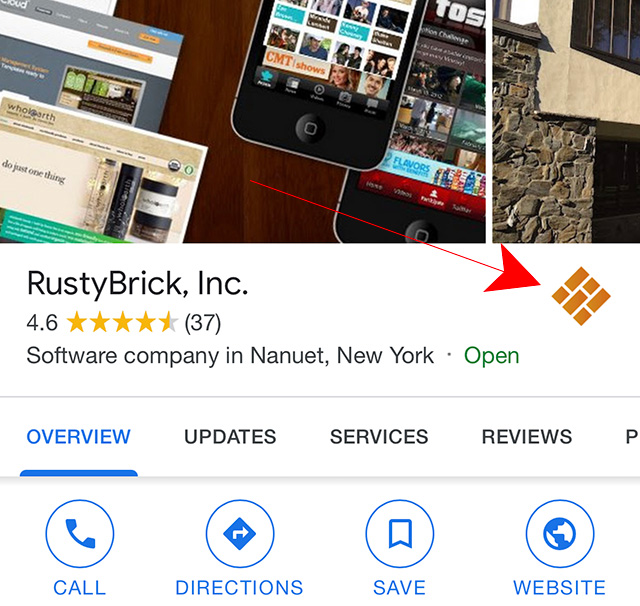640x606 pixels.
Task: Open the business photo of devices
Action: pyautogui.click(x=242, y=120)
